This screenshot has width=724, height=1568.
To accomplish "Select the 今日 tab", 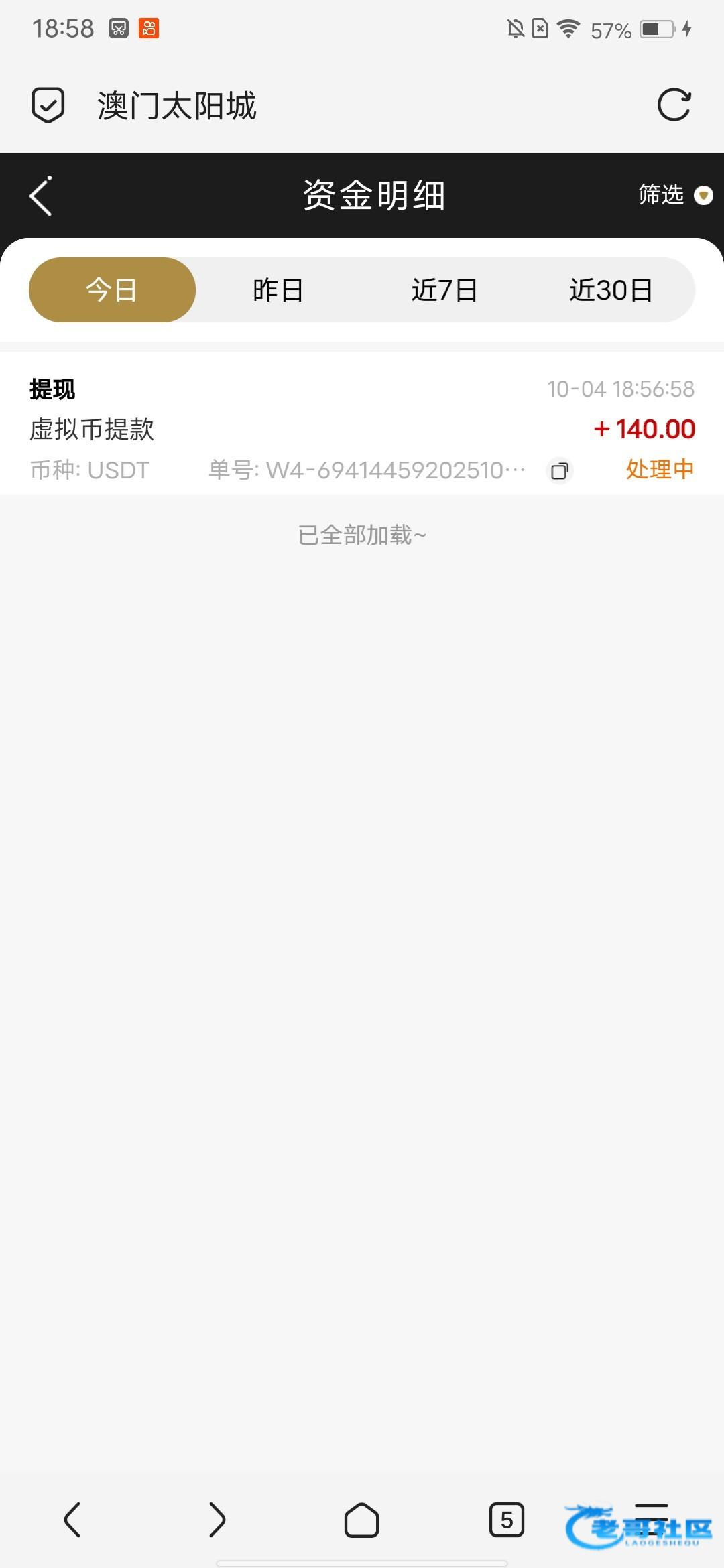I will click(112, 290).
